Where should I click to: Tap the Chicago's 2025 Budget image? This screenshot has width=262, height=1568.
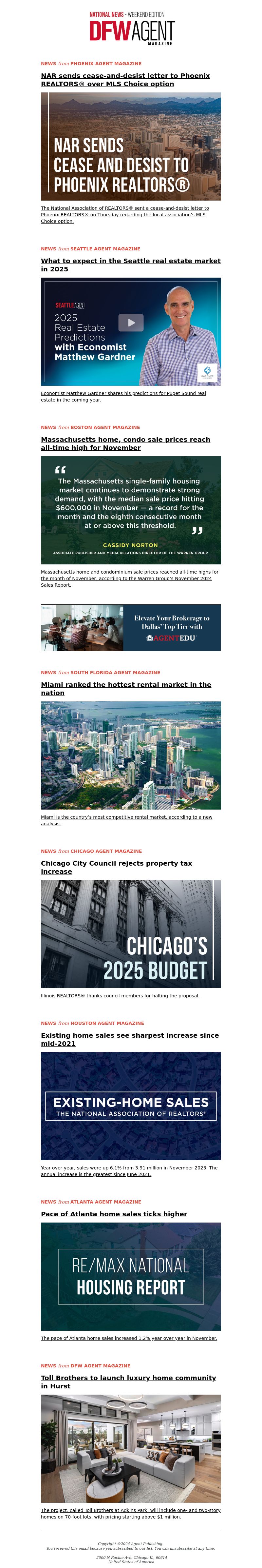131,934
